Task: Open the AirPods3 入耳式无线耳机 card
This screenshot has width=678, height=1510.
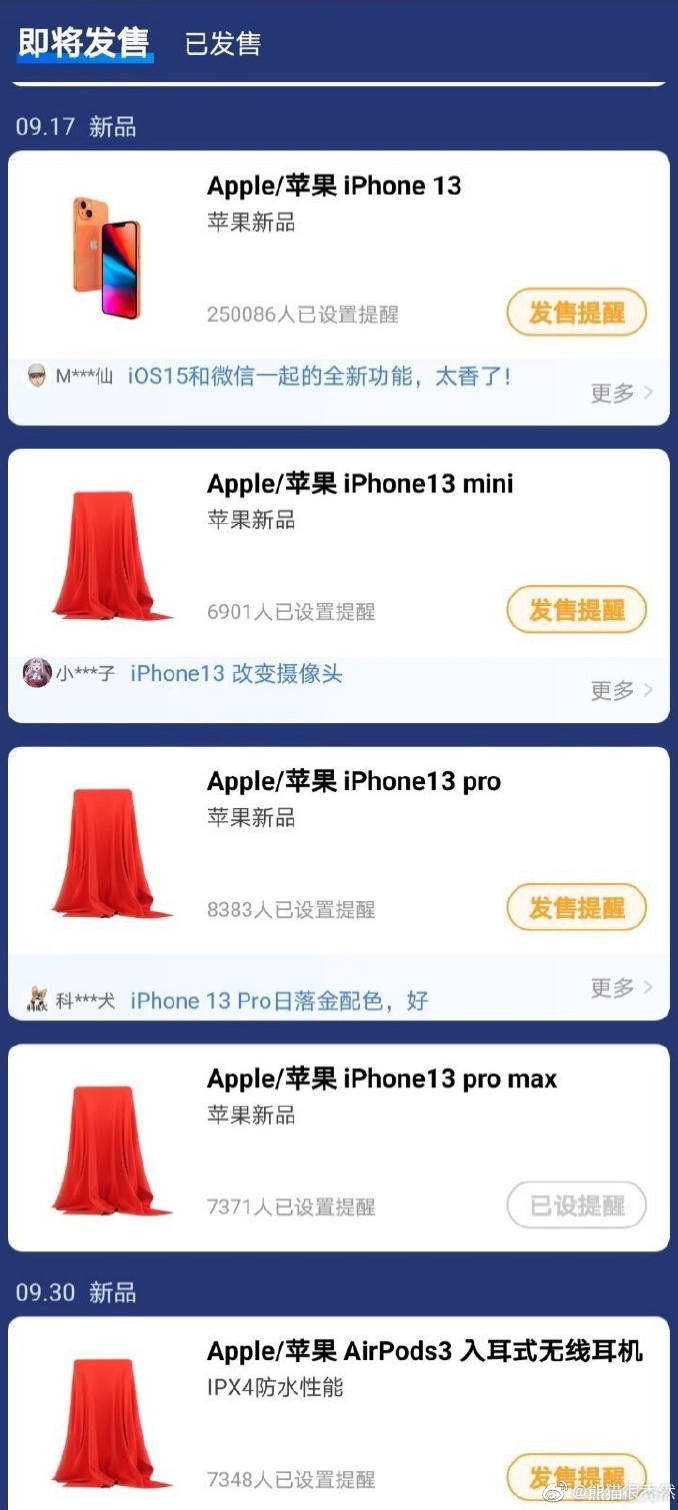Action: pos(339,1413)
